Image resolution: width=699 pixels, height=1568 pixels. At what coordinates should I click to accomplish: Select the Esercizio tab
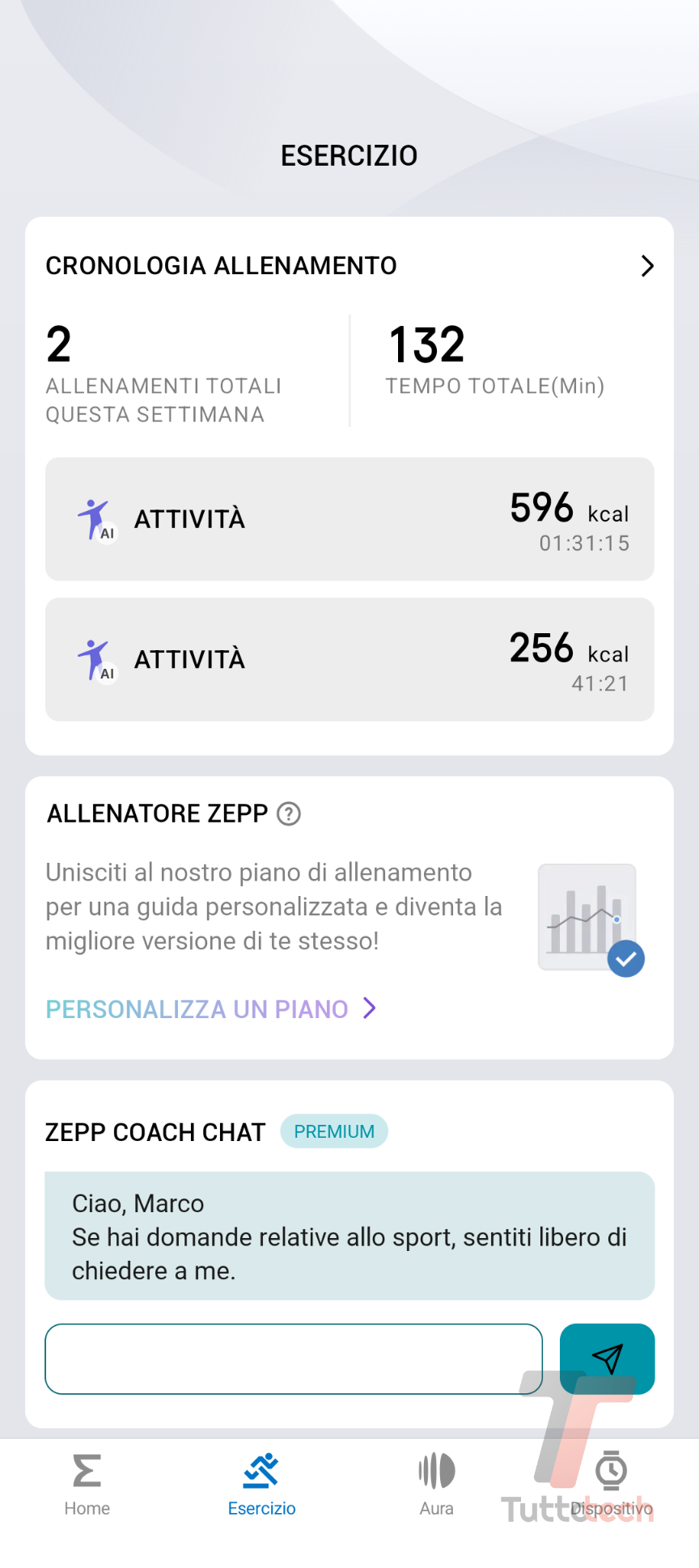261,1485
